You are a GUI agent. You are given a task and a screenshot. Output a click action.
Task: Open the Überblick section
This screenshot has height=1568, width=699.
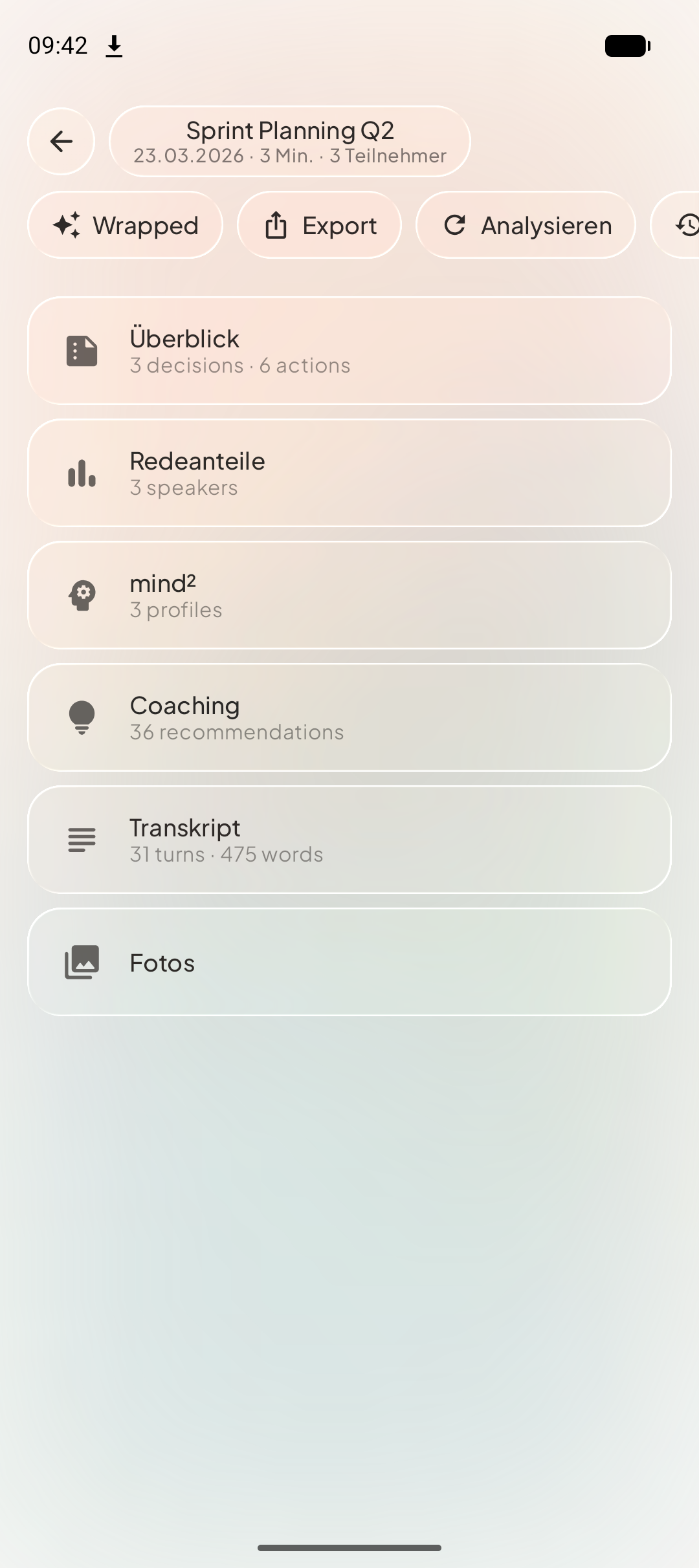(x=349, y=351)
